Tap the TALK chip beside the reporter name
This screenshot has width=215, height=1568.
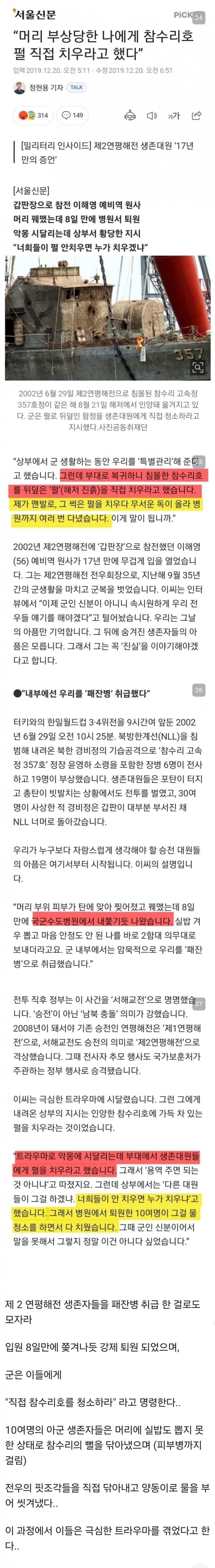(77, 87)
